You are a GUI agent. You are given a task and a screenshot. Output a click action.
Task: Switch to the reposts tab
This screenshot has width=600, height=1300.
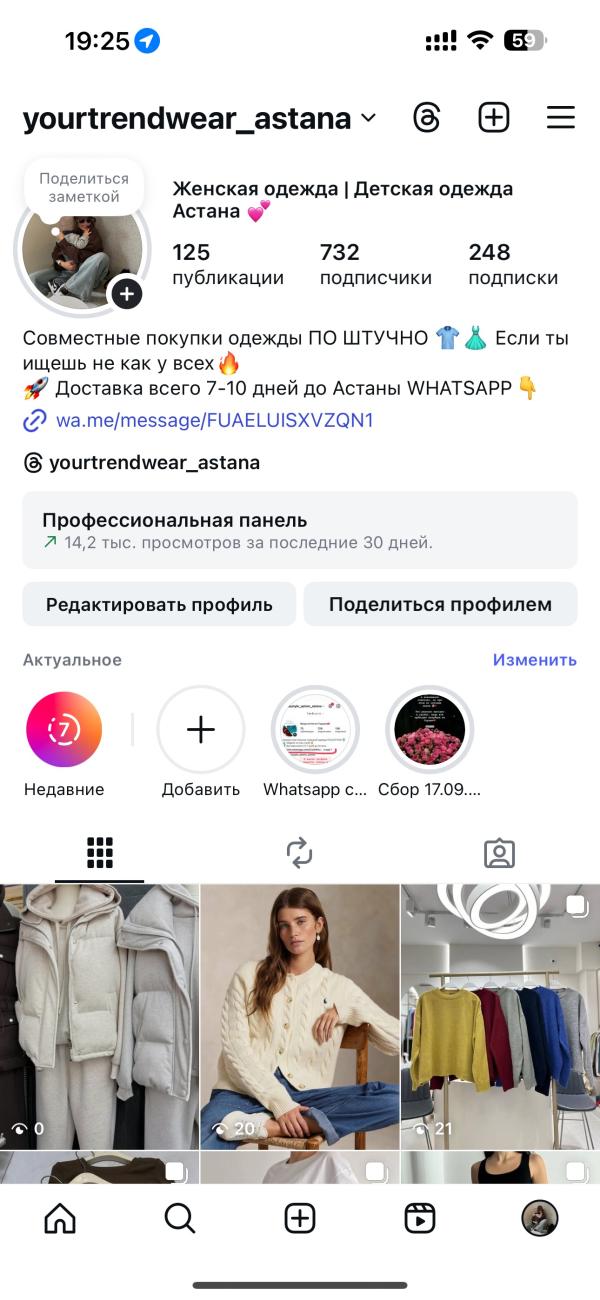tap(299, 852)
